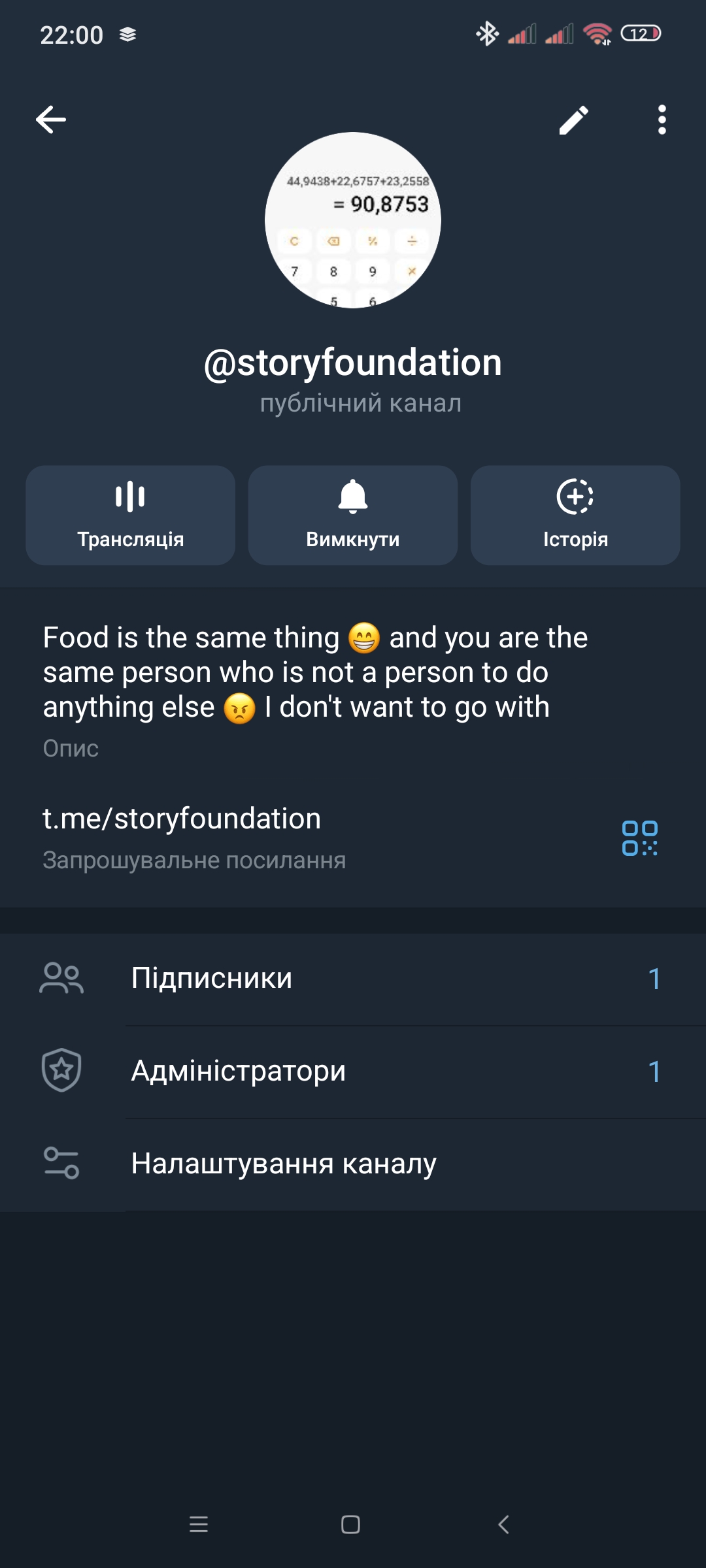Start a live stream via Трансляція icon

point(129,499)
